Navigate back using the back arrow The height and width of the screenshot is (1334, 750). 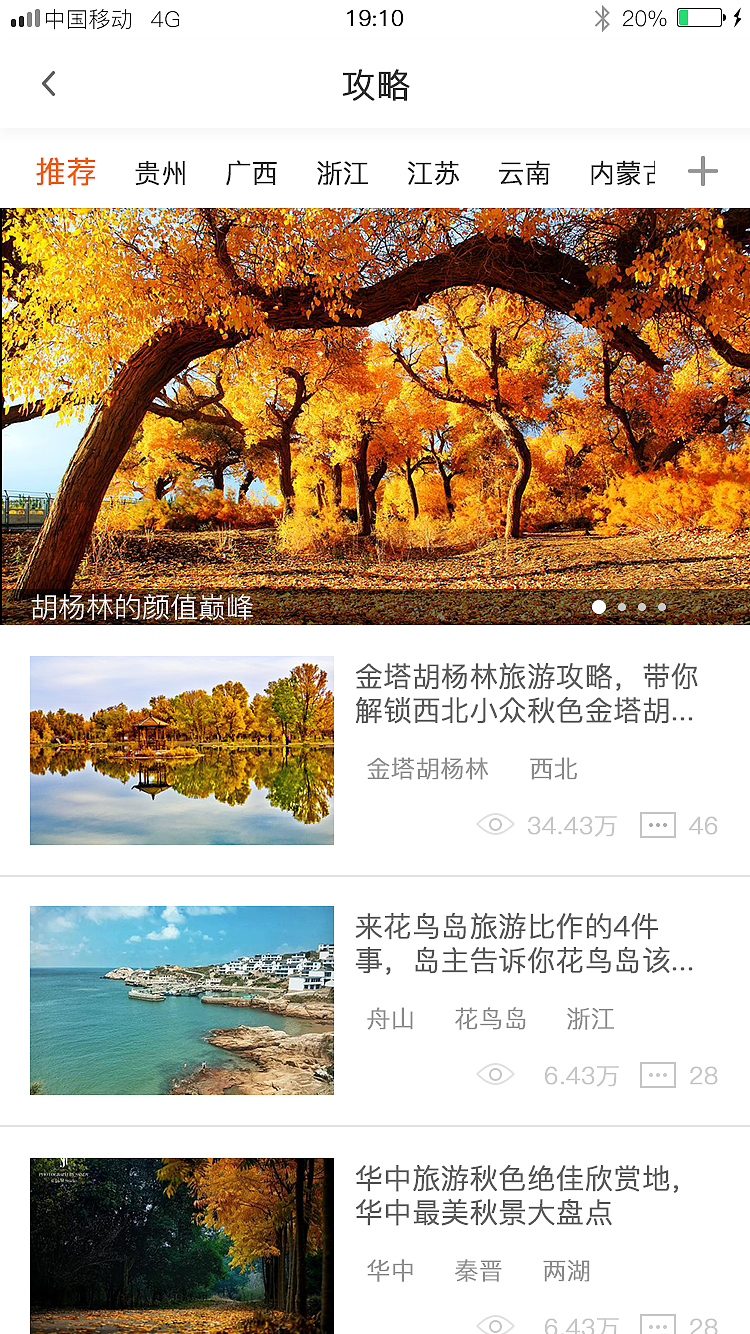(48, 84)
